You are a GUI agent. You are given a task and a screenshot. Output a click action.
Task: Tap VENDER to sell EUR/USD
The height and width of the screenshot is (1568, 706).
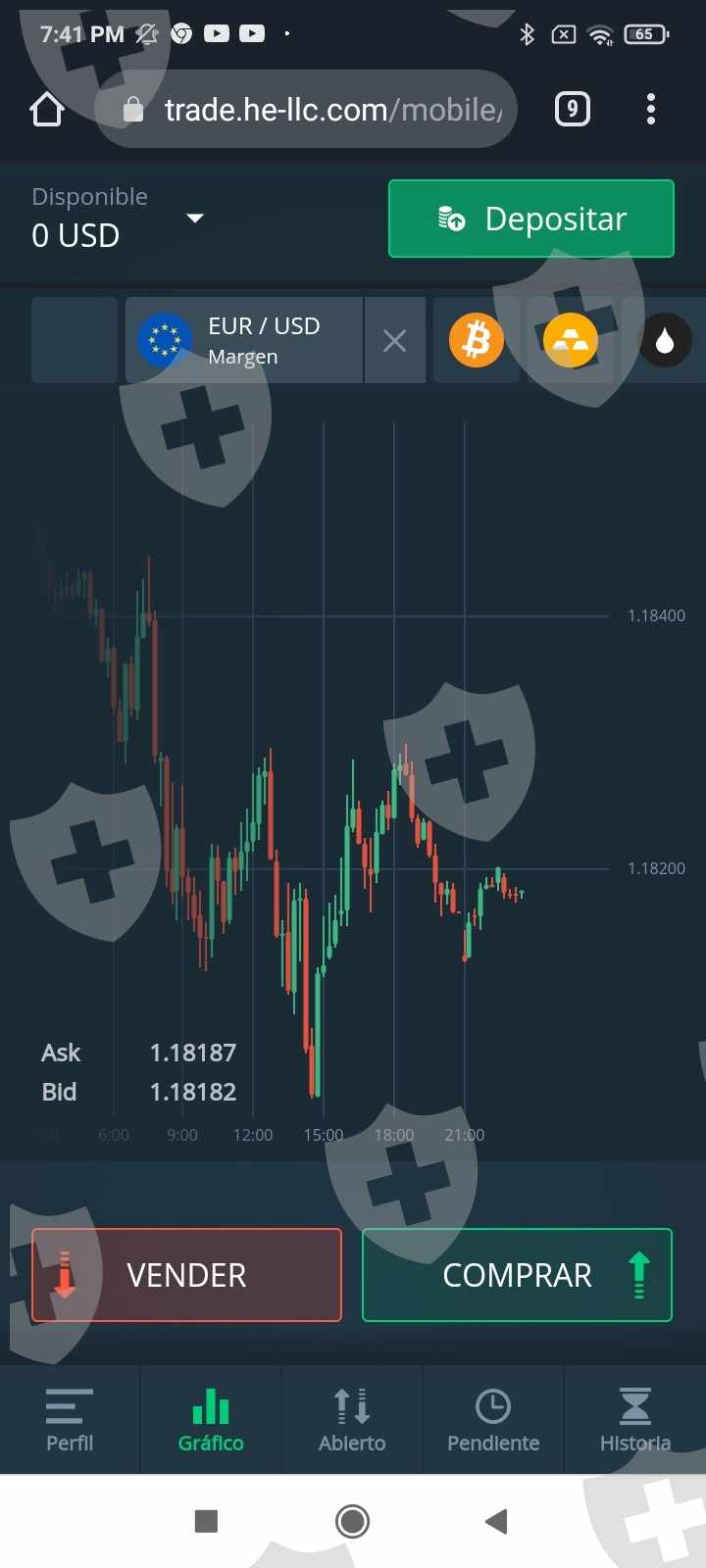tap(187, 1275)
